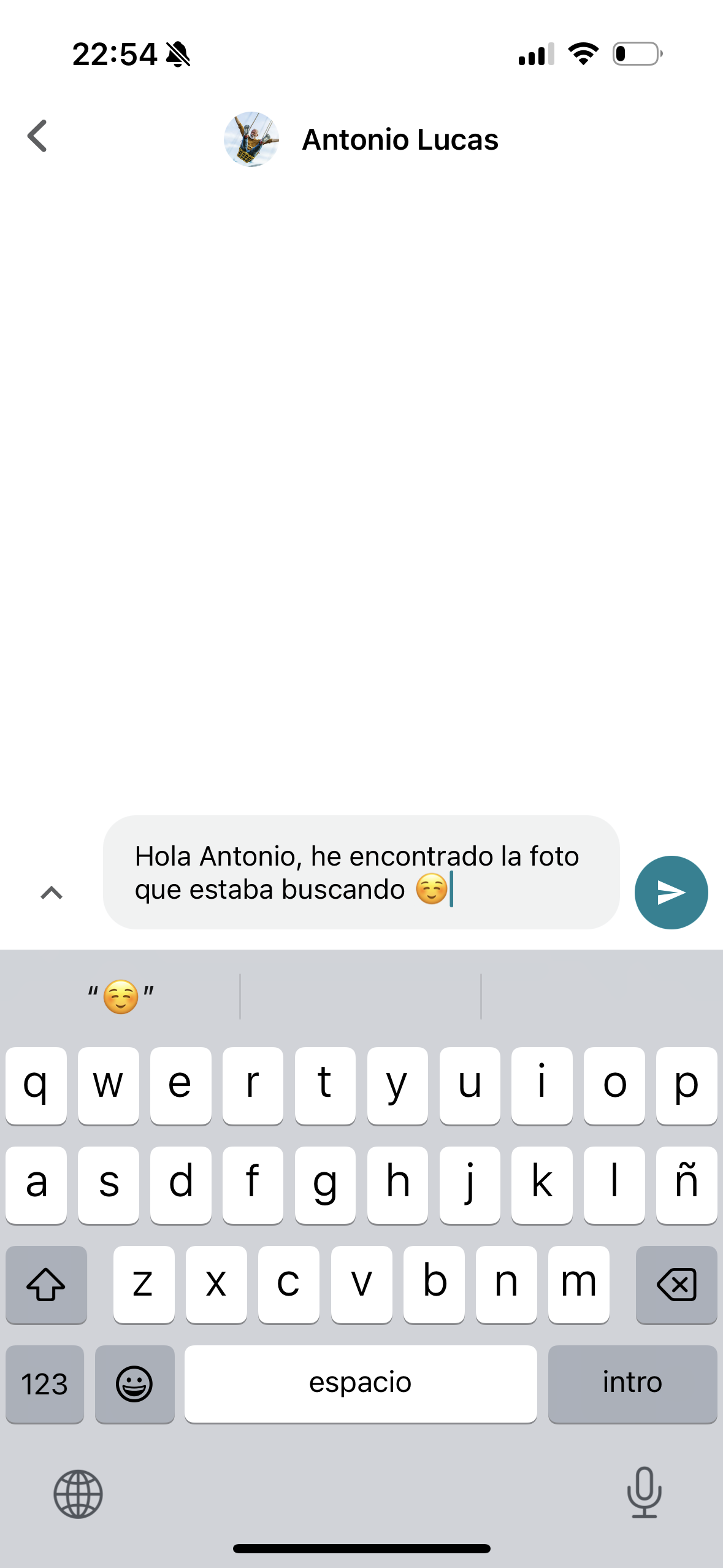723x1568 pixels.
Task: Go back using the top-left arrow
Action: tap(37, 136)
